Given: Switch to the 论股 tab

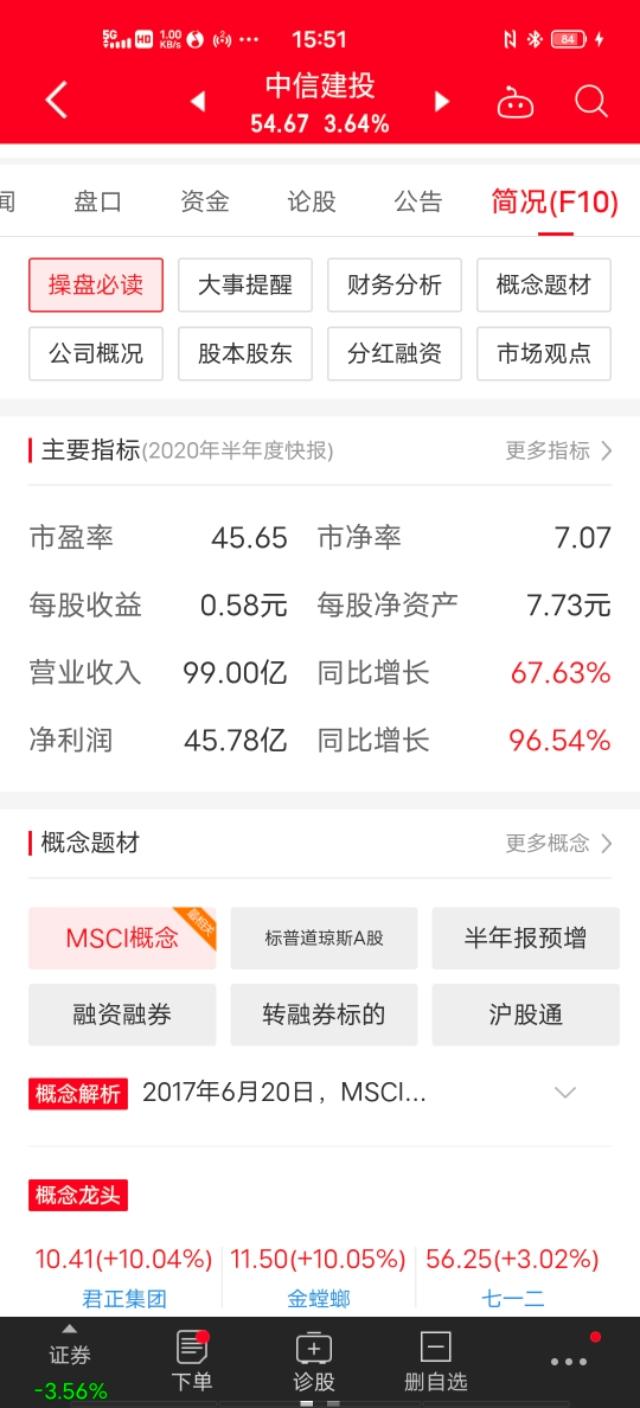Looking at the screenshot, I should pyautogui.click(x=312, y=201).
